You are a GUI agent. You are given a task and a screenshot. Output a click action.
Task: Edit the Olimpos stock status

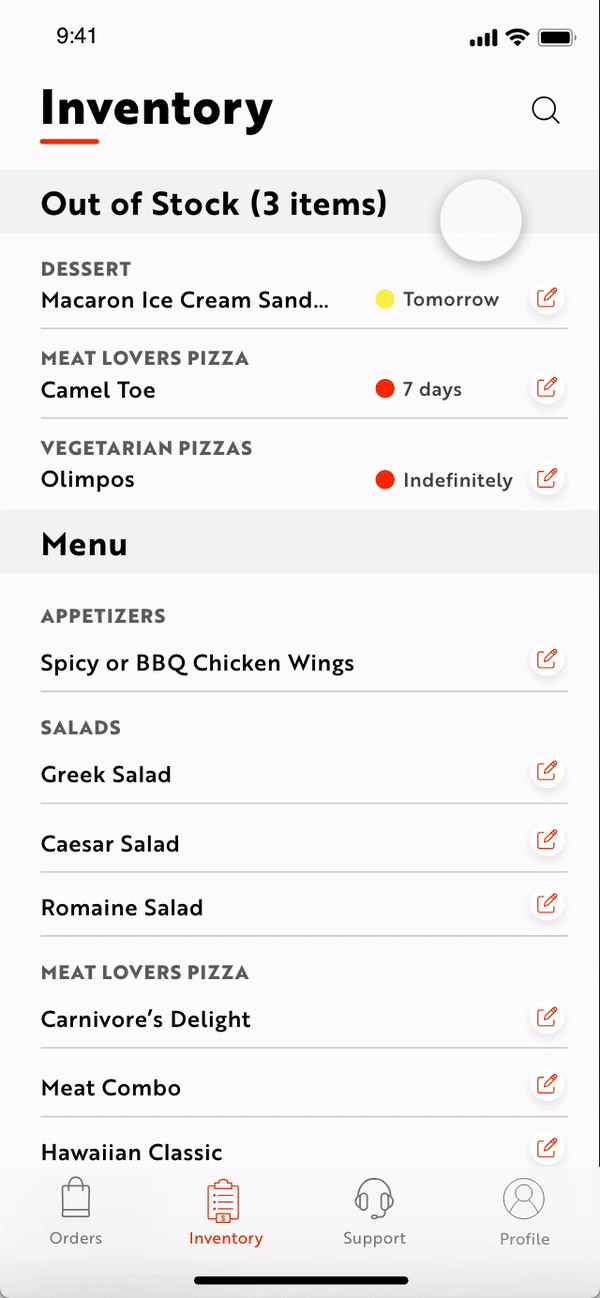546,478
